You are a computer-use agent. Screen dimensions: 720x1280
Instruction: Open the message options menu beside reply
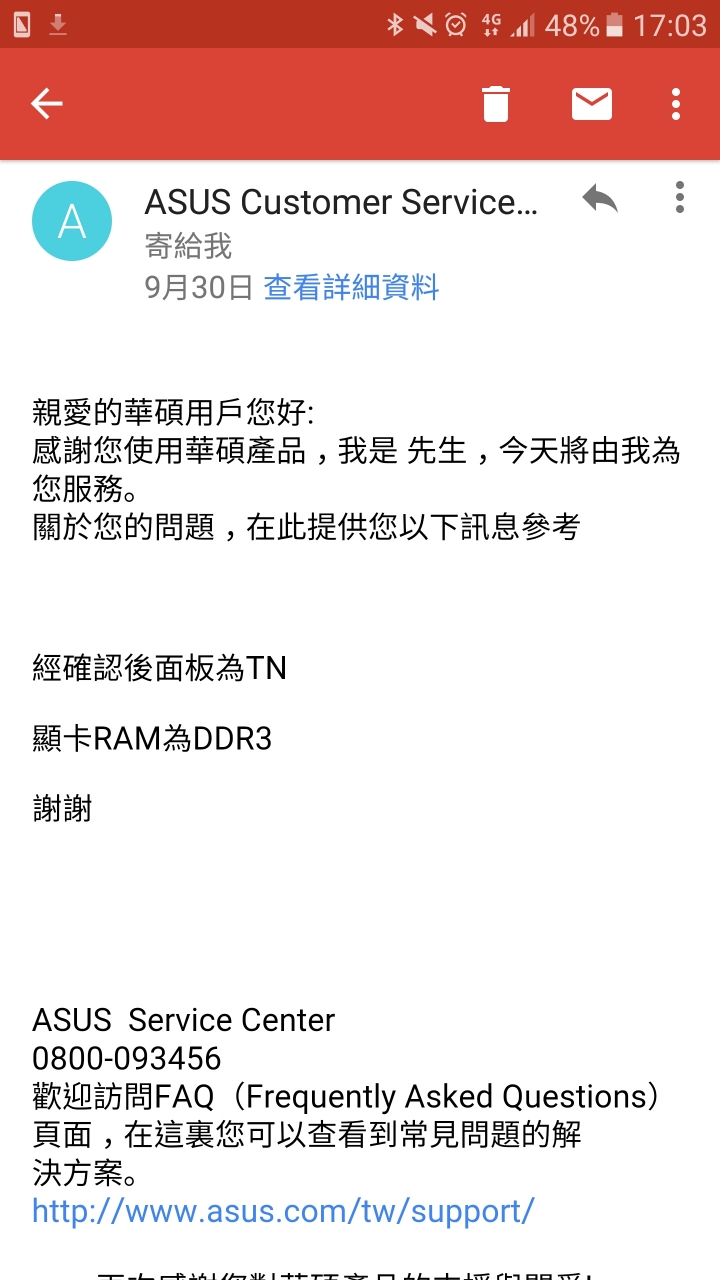[680, 197]
